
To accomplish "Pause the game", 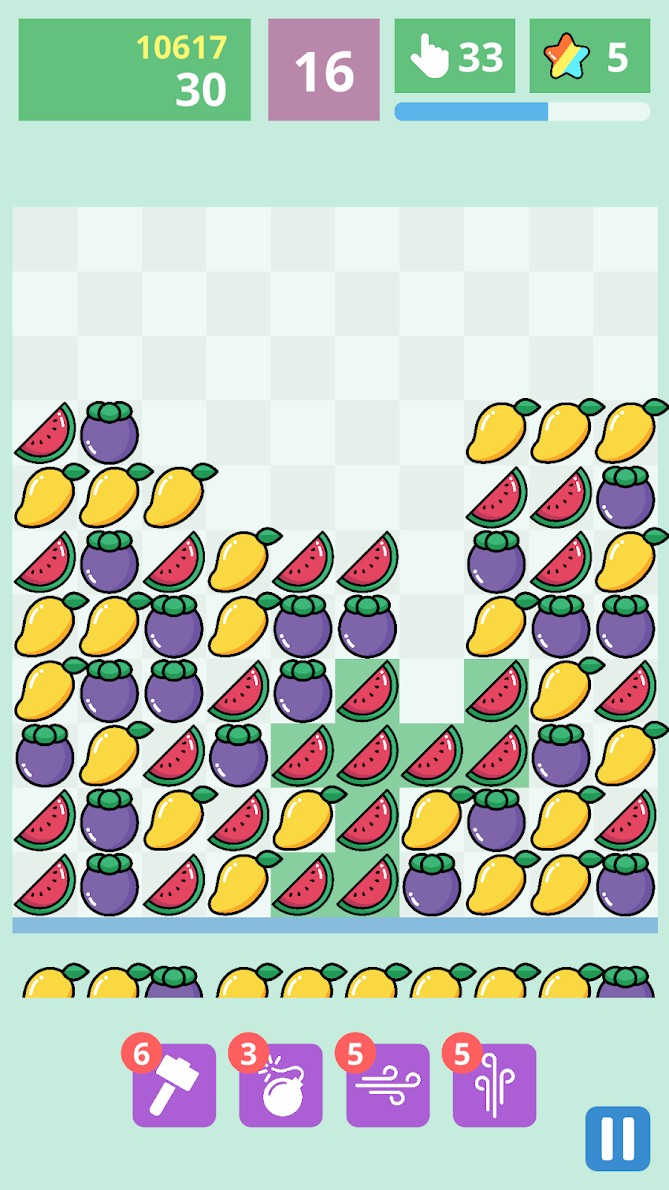I will pos(617,1138).
